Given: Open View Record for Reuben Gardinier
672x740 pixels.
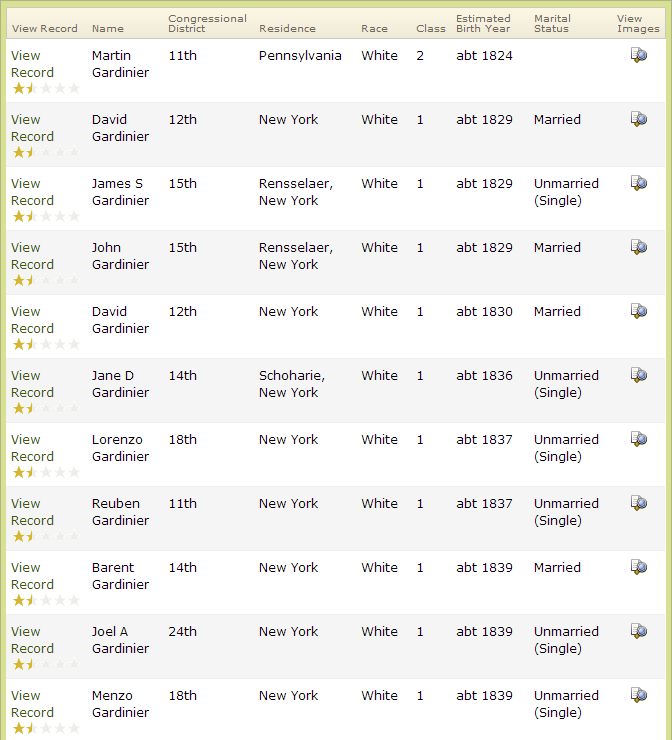Looking at the screenshot, I should click(x=32, y=512).
